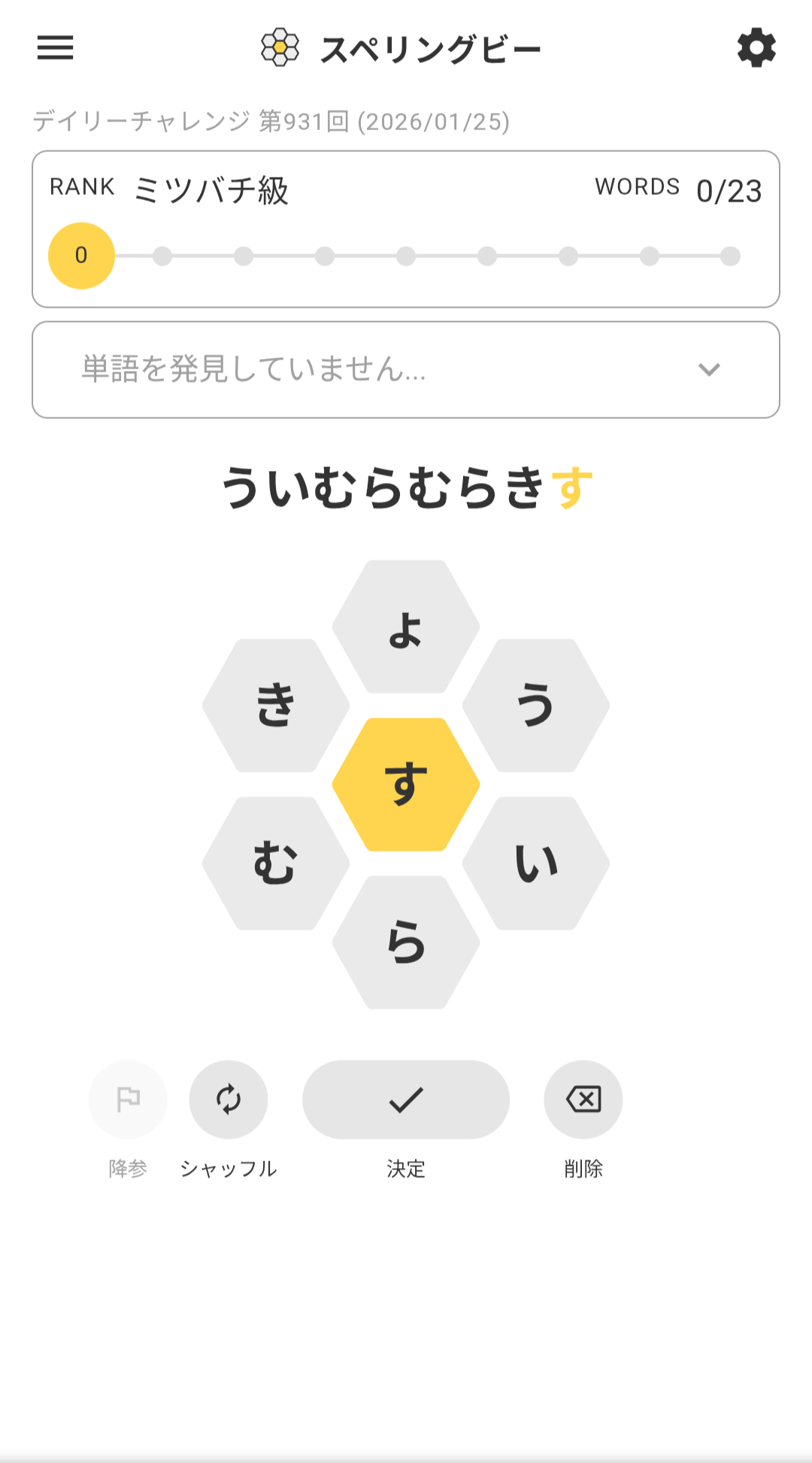Delete the last letter with 削除

[x=583, y=1100]
